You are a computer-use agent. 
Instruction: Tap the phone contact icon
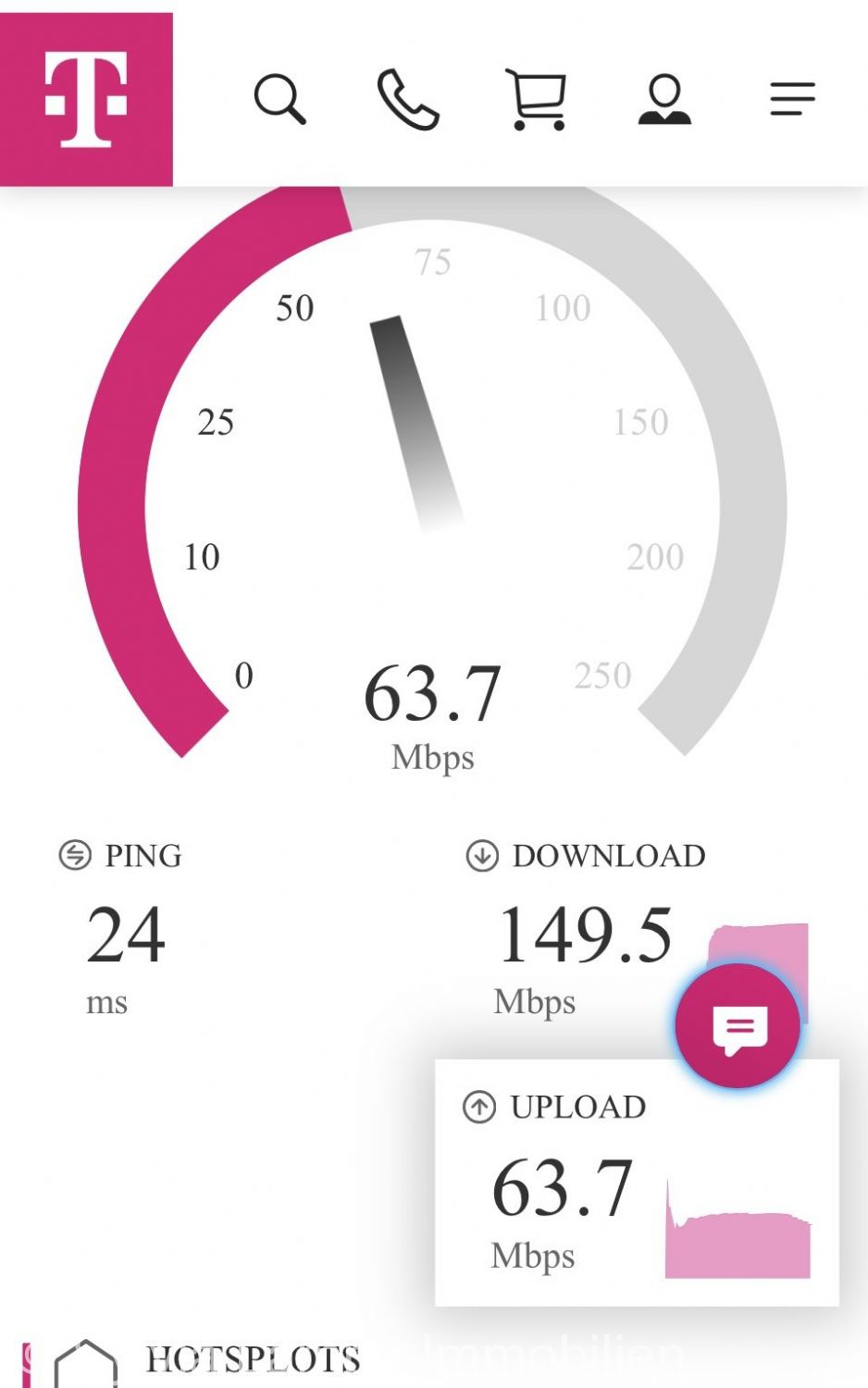coord(408,99)
